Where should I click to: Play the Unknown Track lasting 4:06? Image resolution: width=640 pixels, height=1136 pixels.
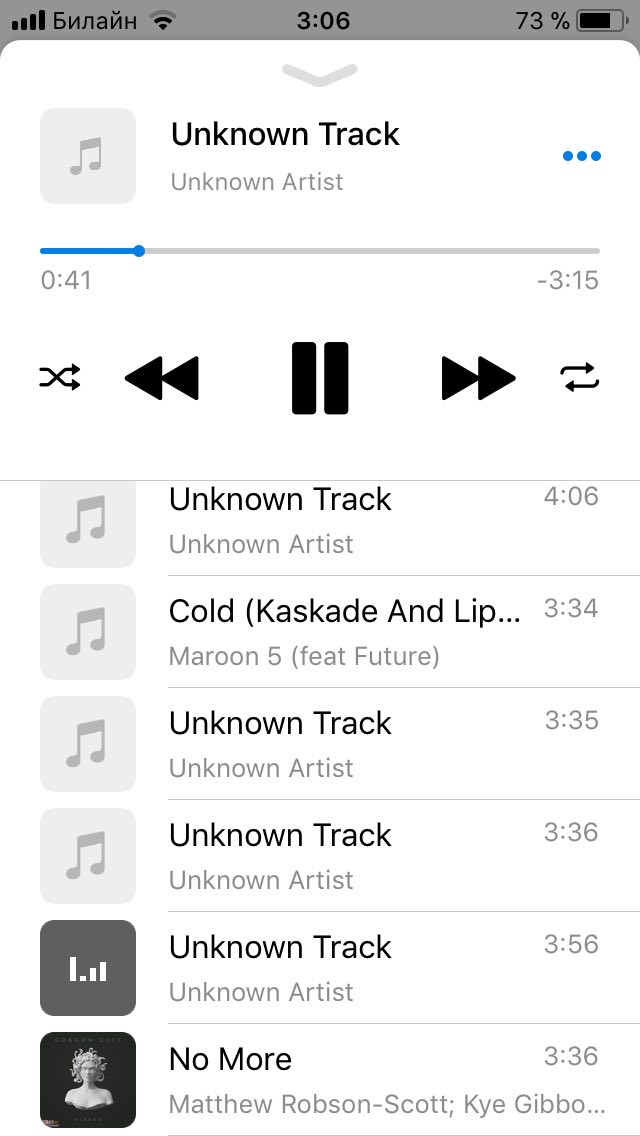pyautogui.click(x=345, y=520)
